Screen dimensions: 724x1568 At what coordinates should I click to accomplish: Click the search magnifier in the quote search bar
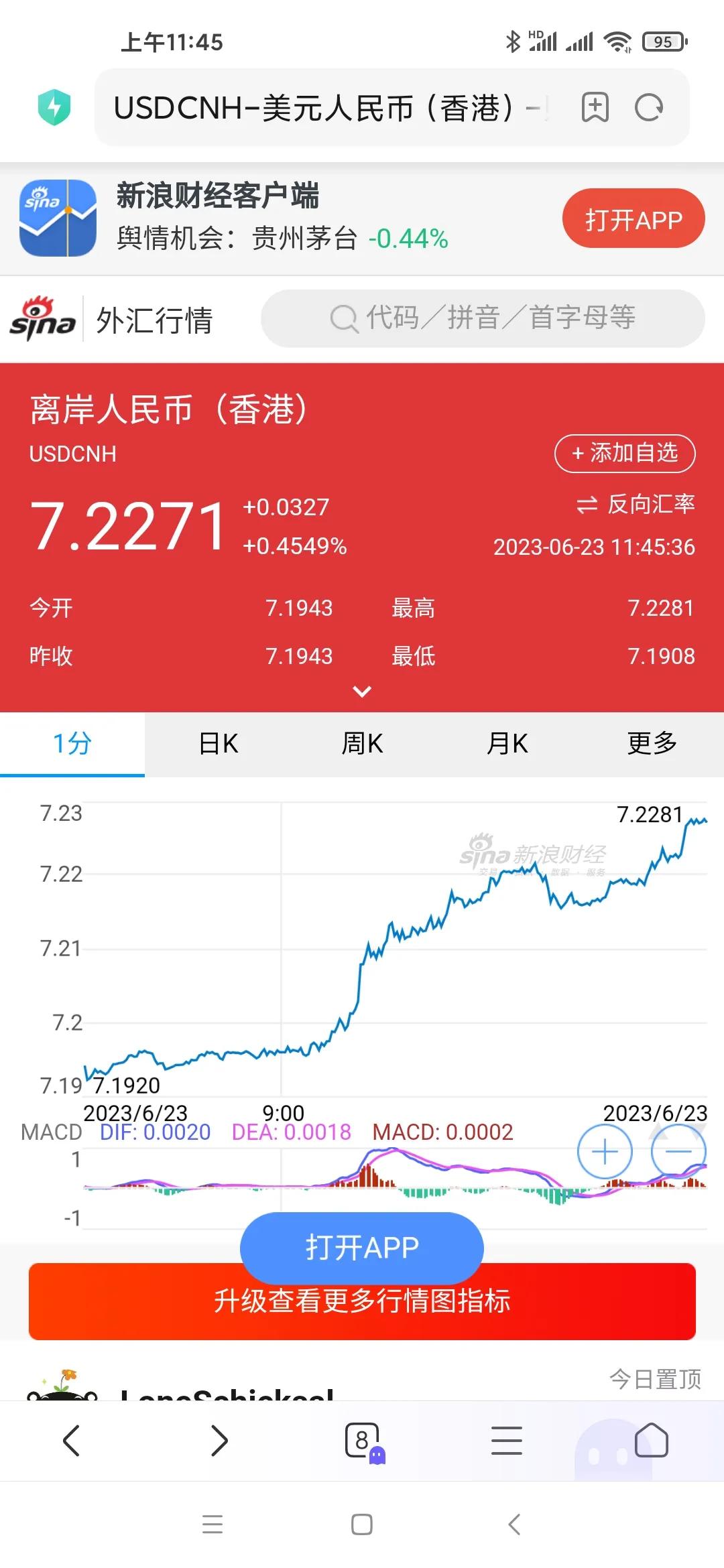344,318
